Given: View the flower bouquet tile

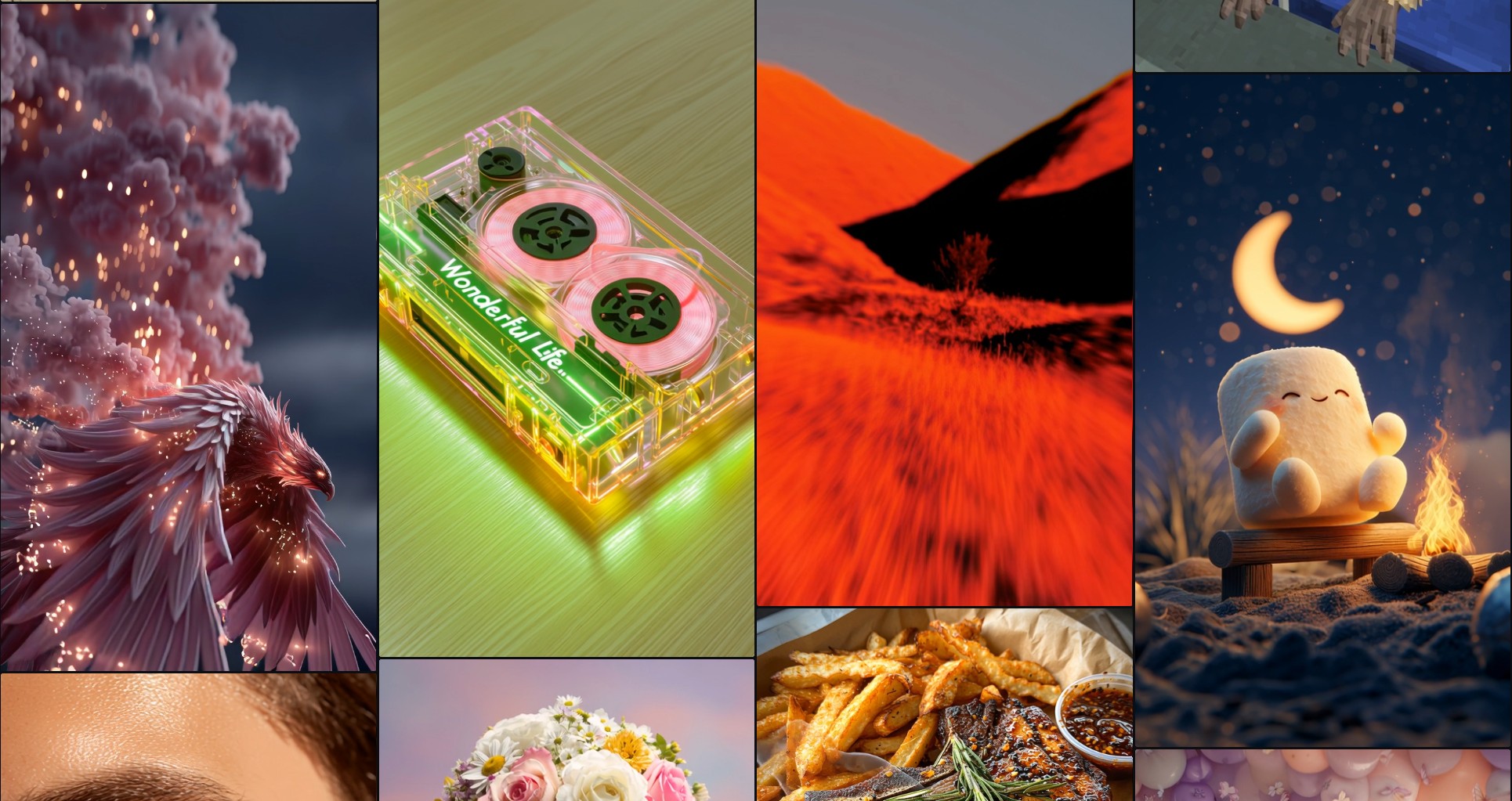Looking at the screenshot, I should pos(566,731).
